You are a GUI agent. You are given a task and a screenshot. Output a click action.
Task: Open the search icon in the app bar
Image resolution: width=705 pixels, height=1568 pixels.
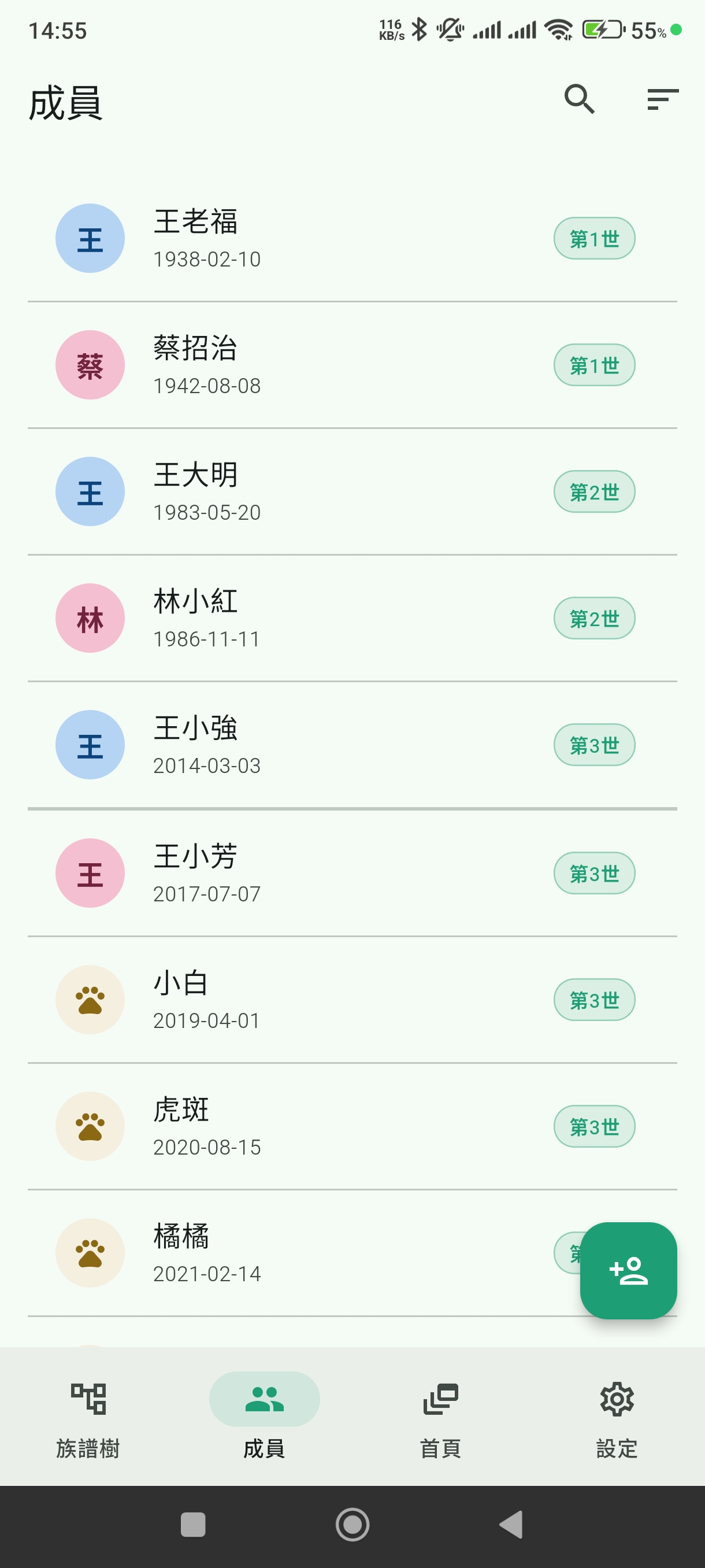coord(579,99)
